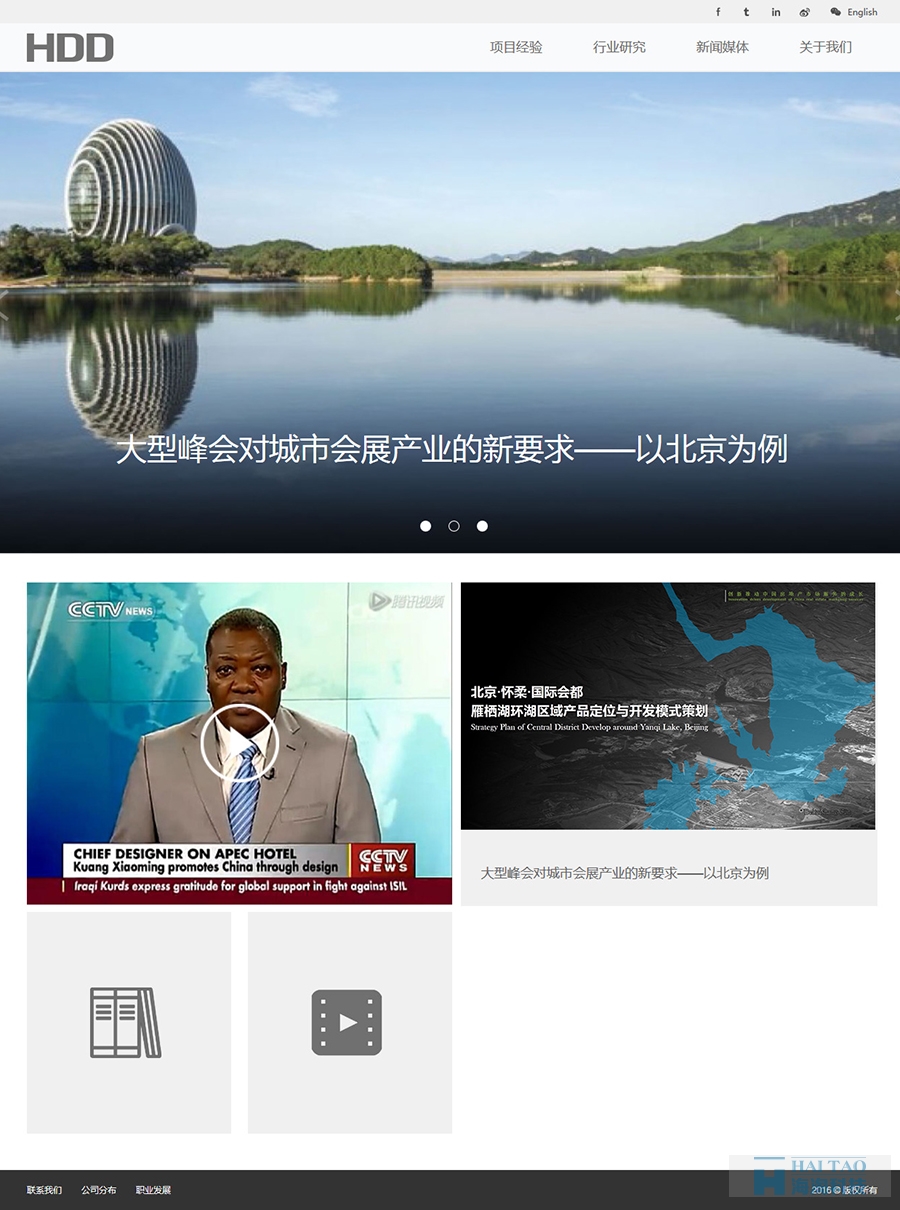Go to HDD home via logo
The height and width of the screenshot is (1210, 900).
pos(70,47)
